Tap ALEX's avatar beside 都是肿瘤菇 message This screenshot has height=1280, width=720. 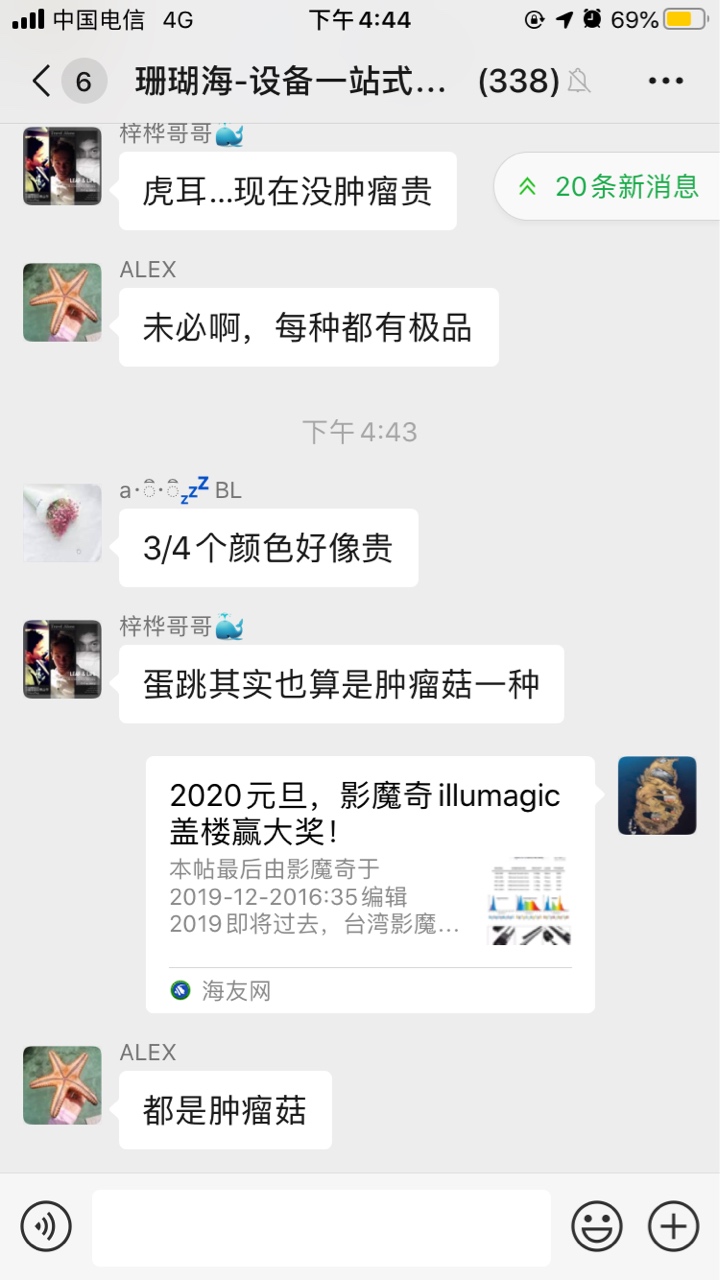coord(62,1085)
